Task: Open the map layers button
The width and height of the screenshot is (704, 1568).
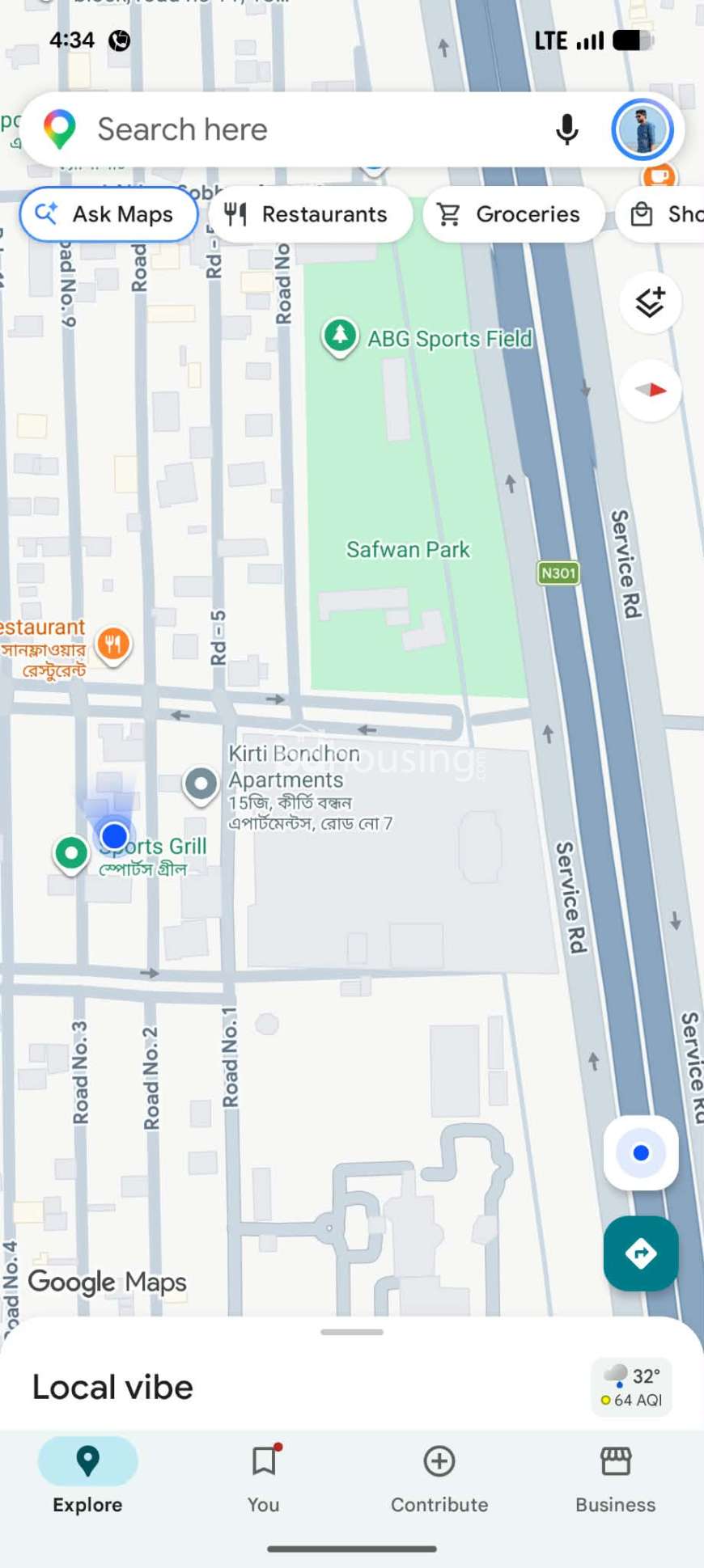Action: (x=651, y=303)
